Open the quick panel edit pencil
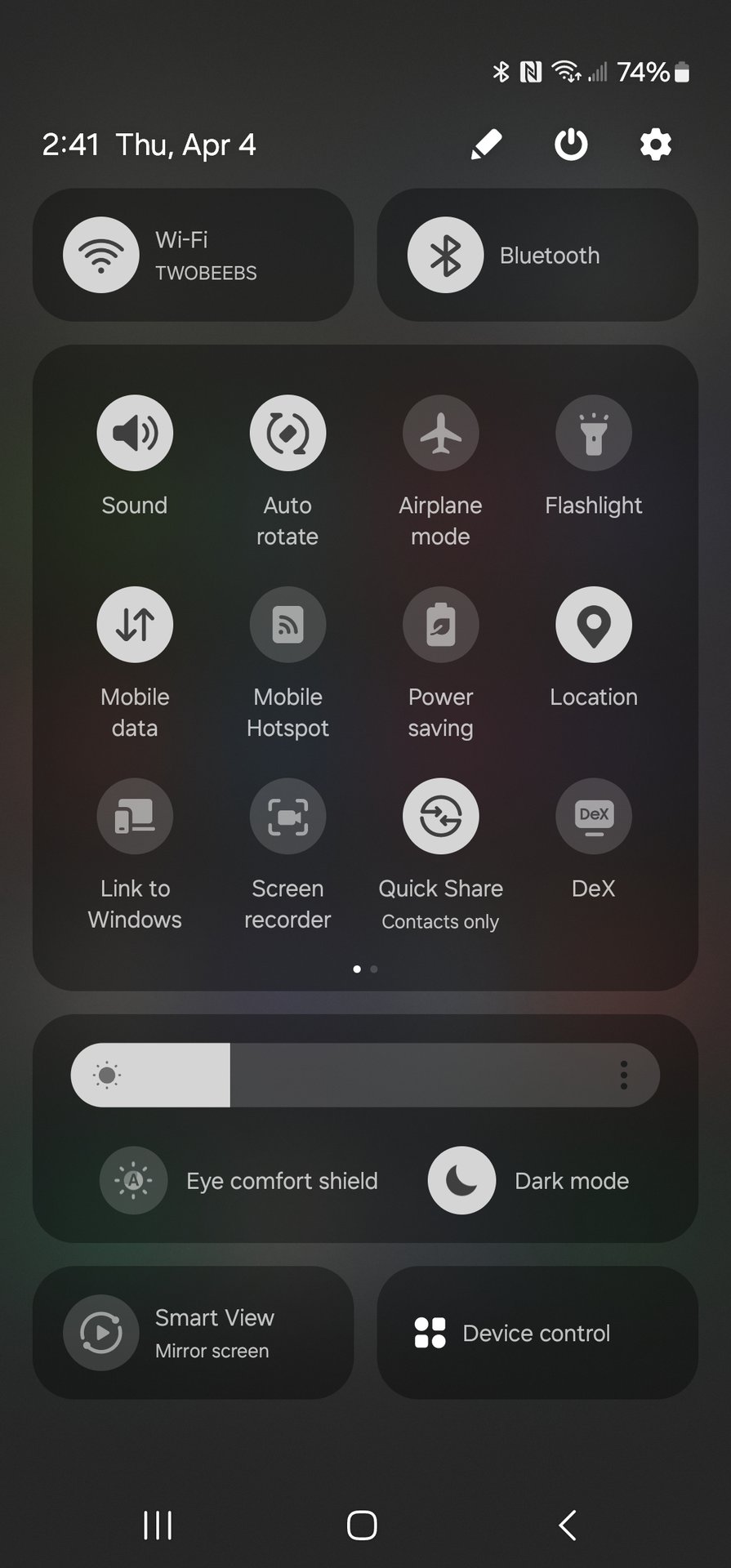731x1568 pixels. click(x=486, y=145)
